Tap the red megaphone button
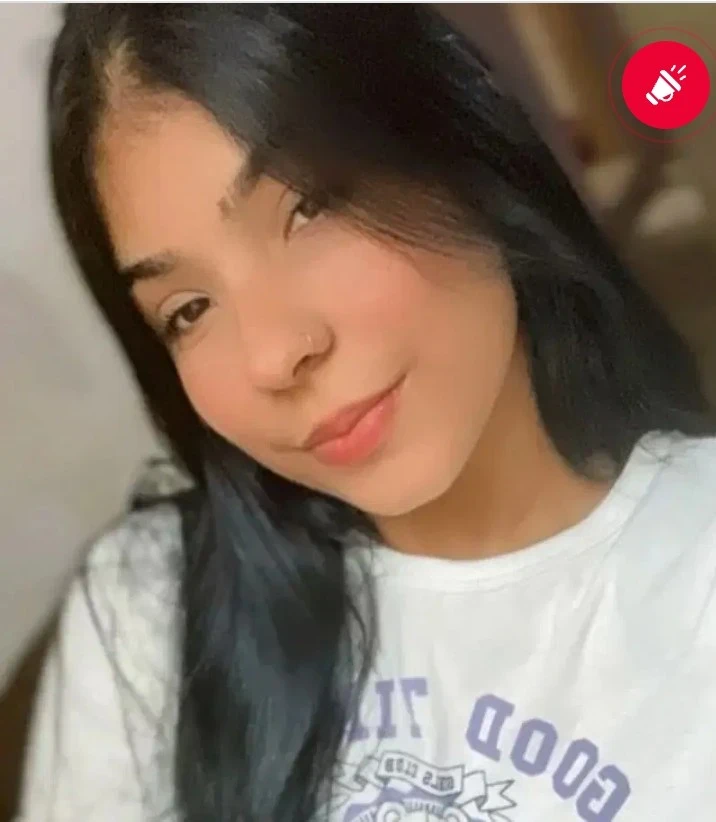 tap(665, 85)
